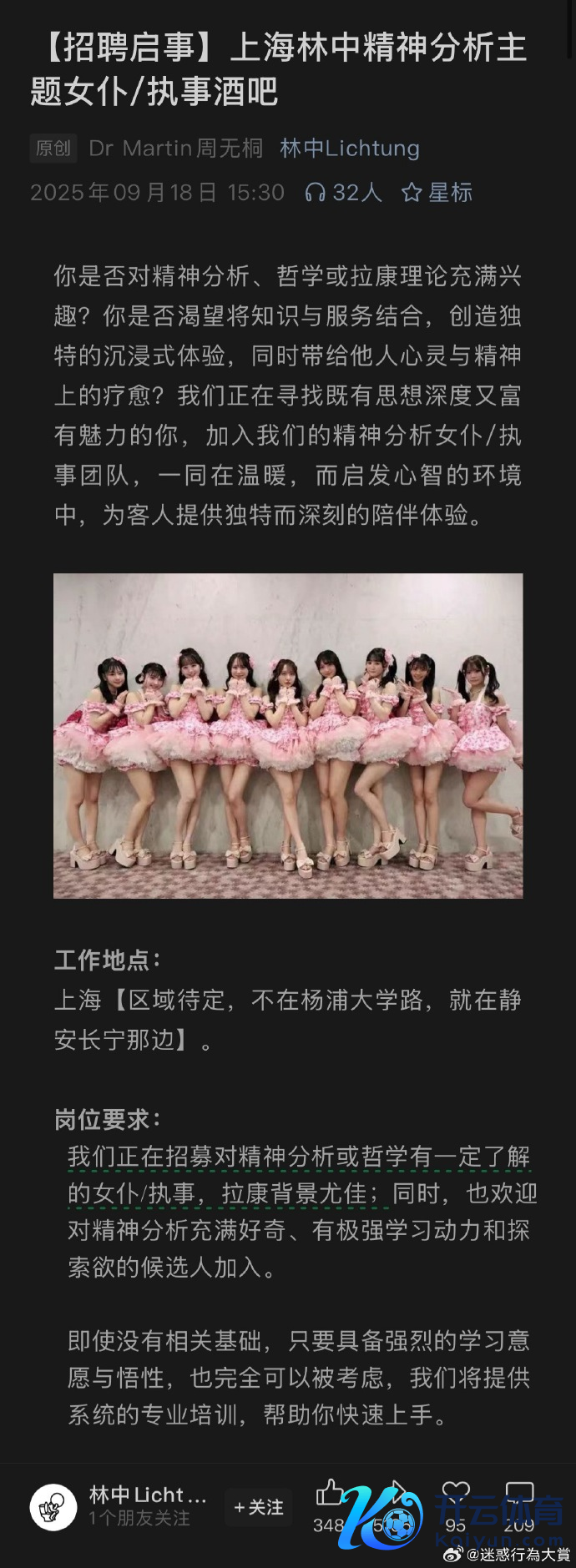This screenshot has width=576, height=1568.
Task: Follow the account with +关注
Action: [x=259, y=1507]
